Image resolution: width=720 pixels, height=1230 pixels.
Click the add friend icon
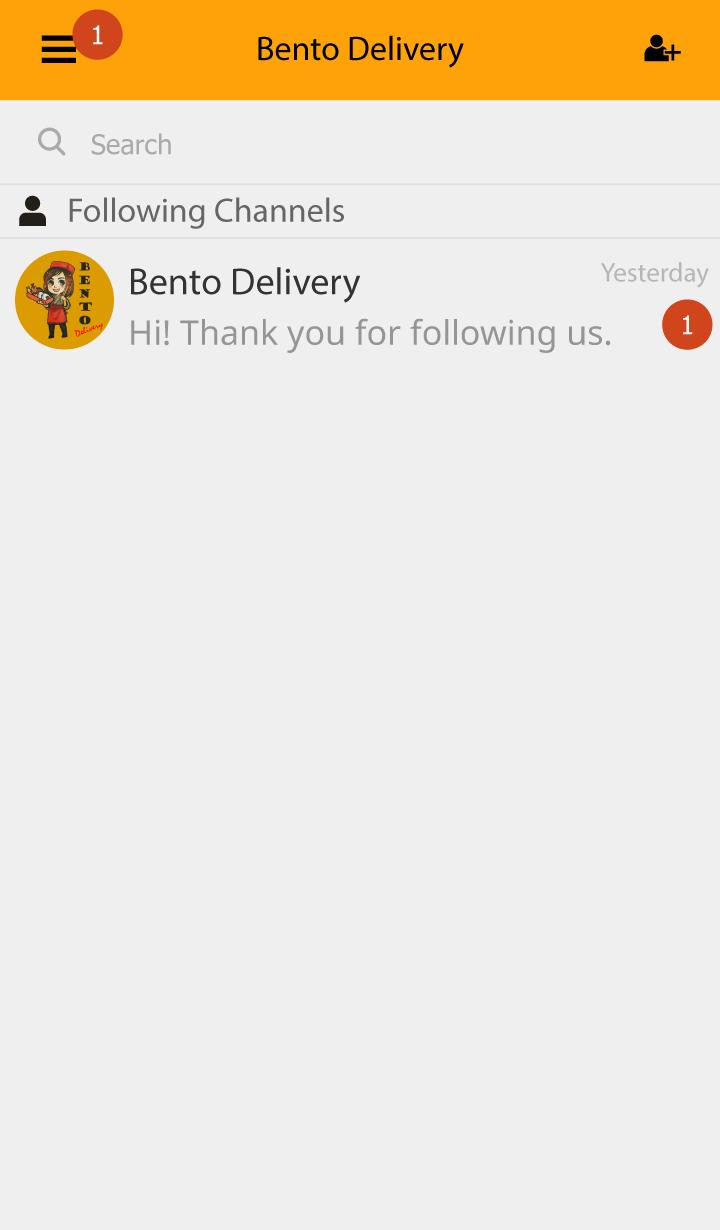[662, 47]
